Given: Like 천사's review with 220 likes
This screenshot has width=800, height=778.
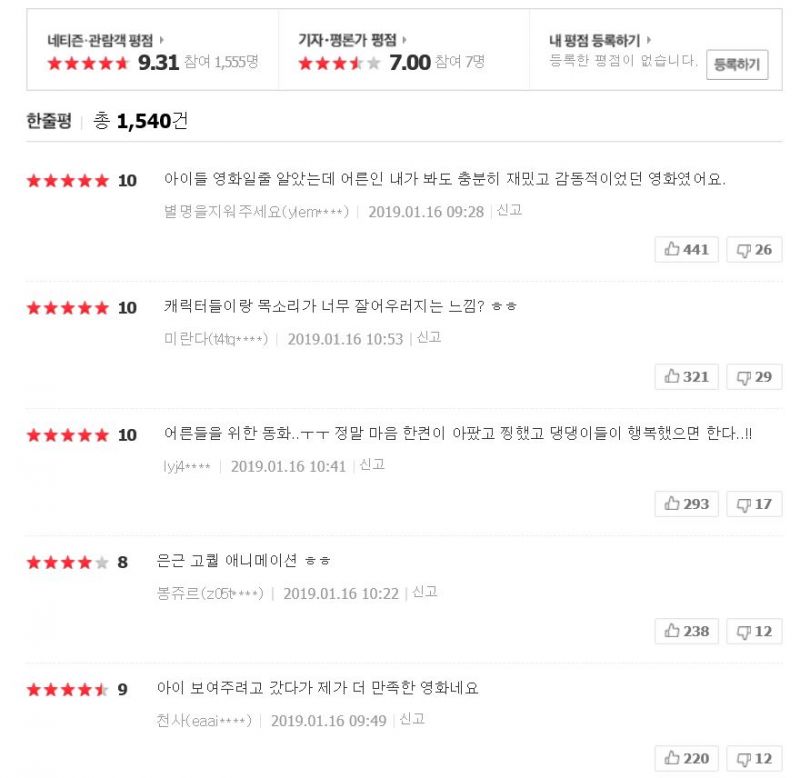Looking at the screenshot, I should (686, 758).
